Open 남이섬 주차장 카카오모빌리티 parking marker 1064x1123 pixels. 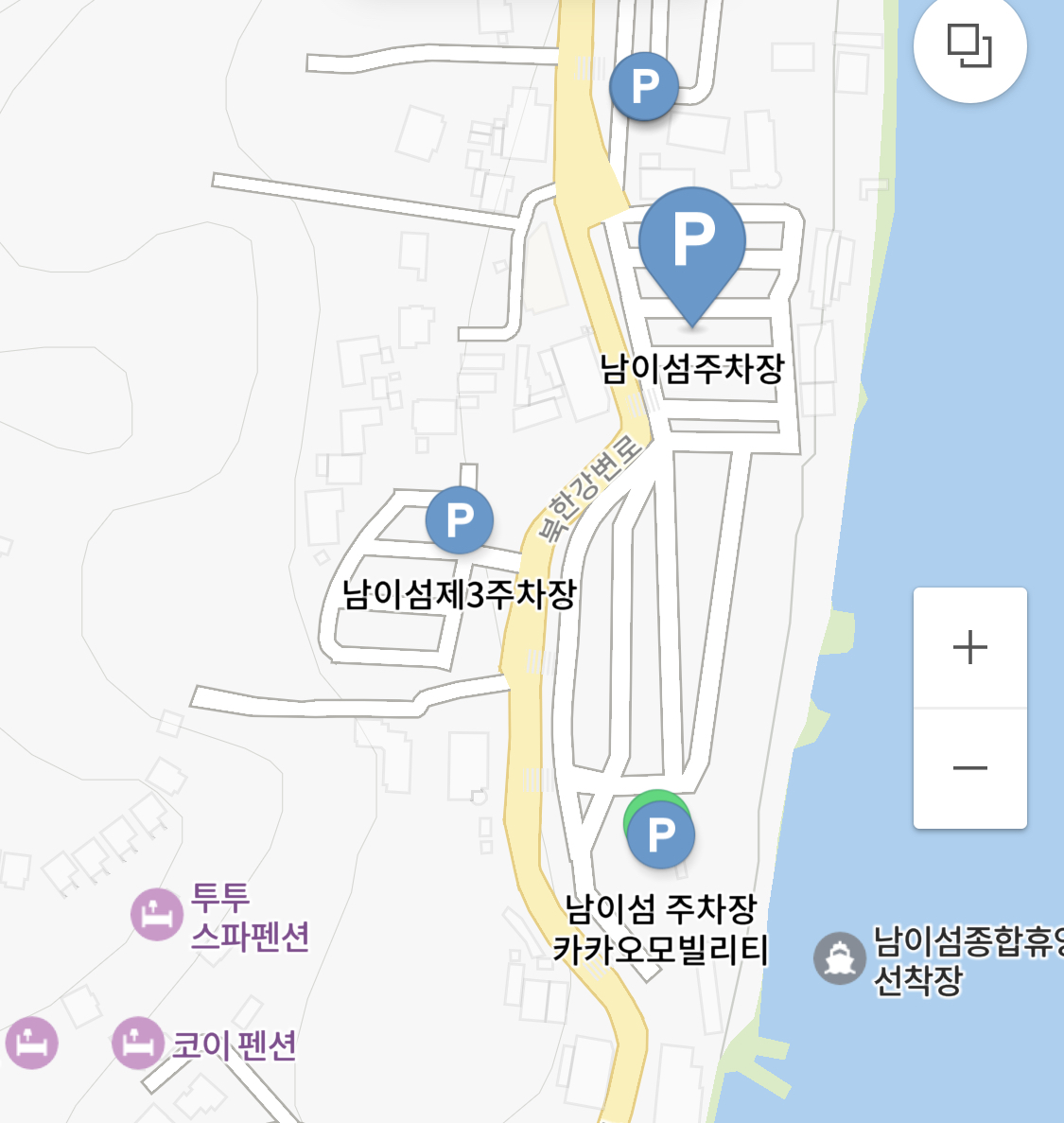(661, 835)
